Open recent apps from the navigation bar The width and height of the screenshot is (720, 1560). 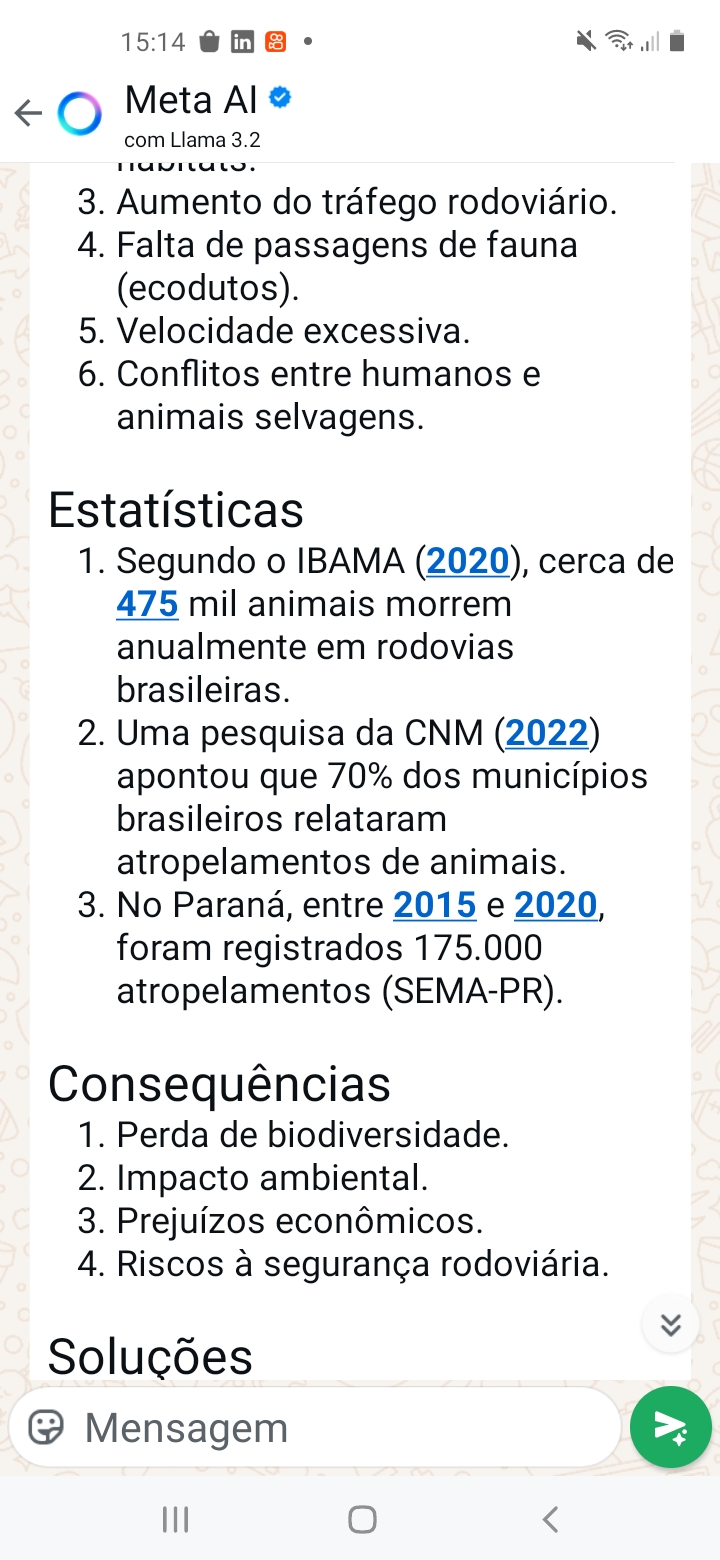pyautogui.click(x=175, y=1520)
